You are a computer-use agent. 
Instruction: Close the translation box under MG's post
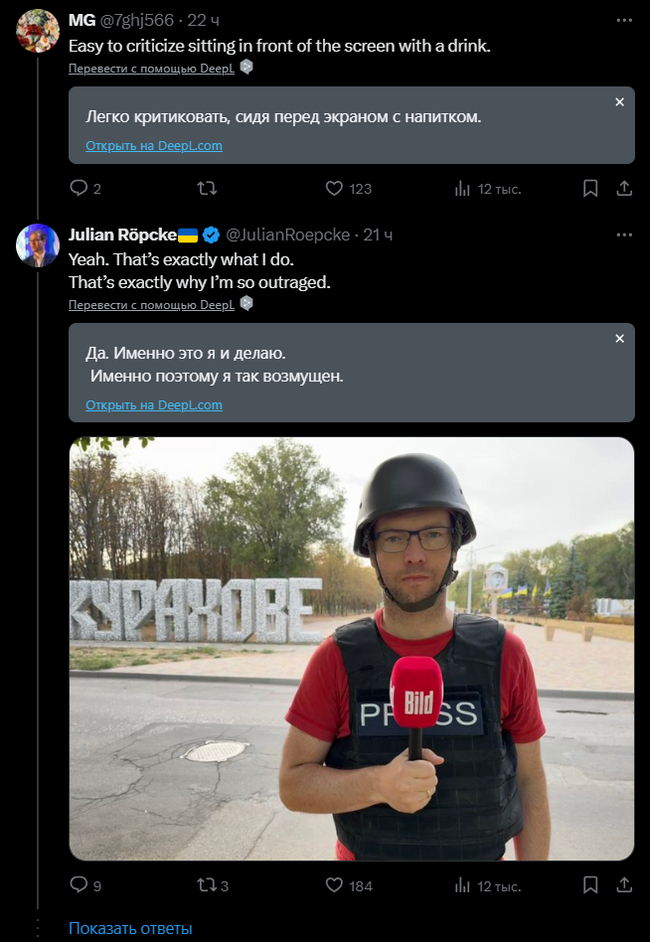pos(619,102)
